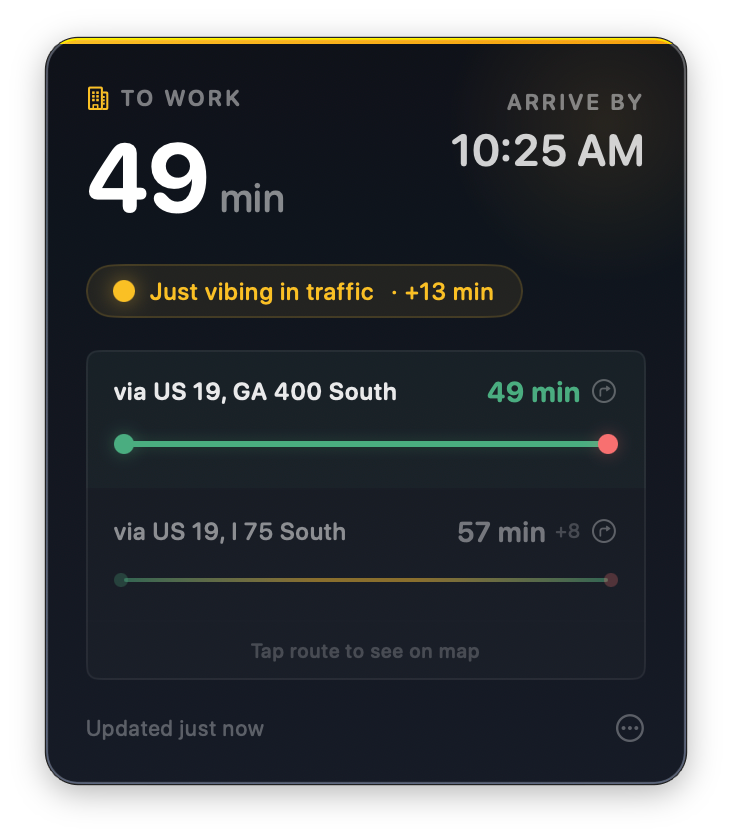The image size is (732, 838).
Task: Click 'Tap route to see on map' text
Action: coord(365,651)
